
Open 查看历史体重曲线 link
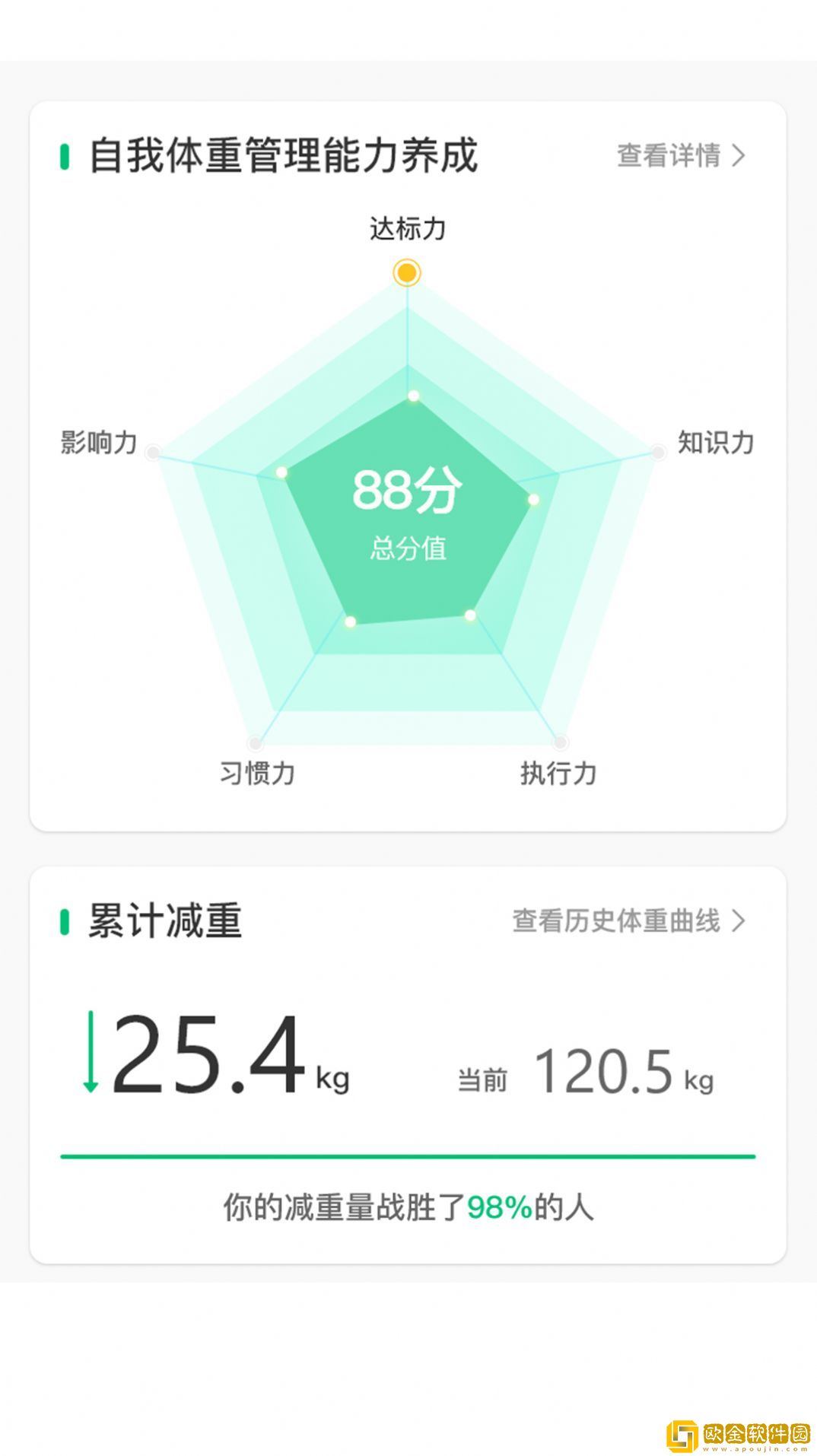616,920
